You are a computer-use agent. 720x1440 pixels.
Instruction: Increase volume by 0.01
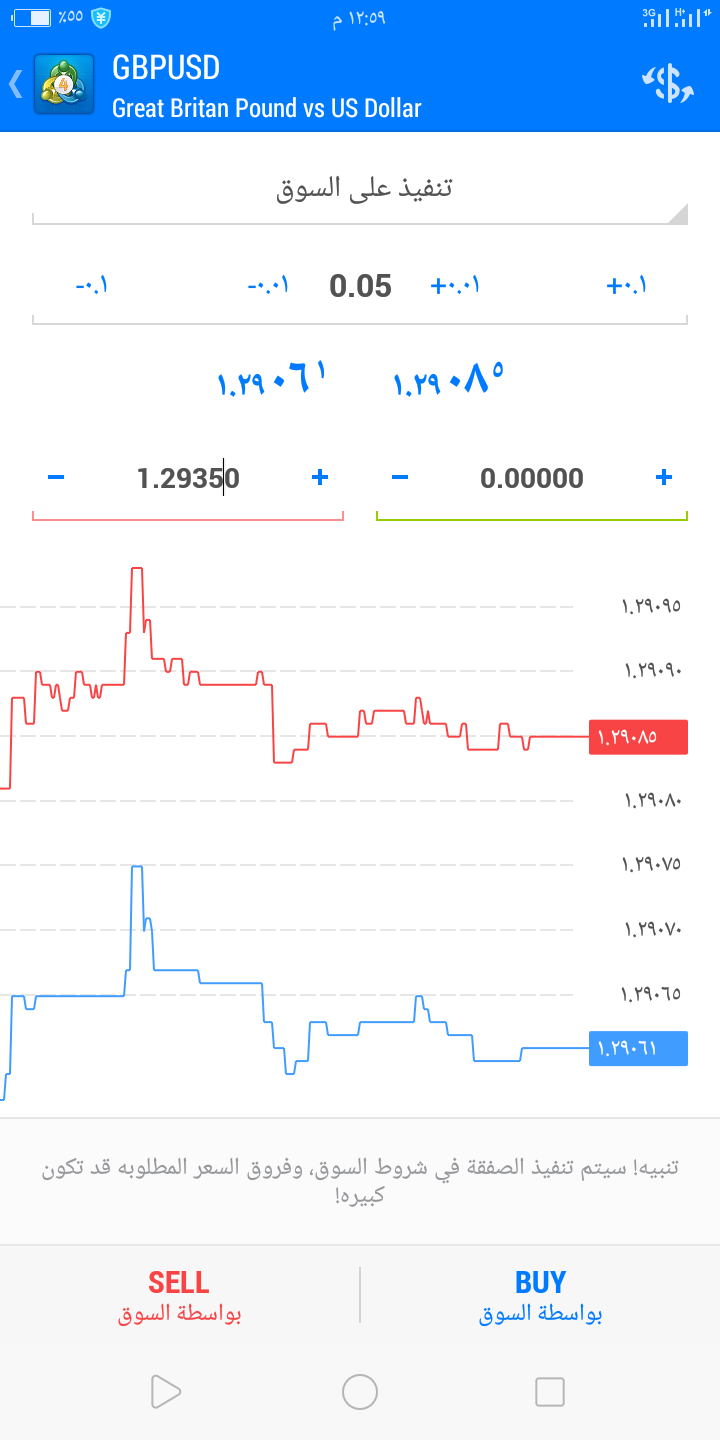pos(455,286)
